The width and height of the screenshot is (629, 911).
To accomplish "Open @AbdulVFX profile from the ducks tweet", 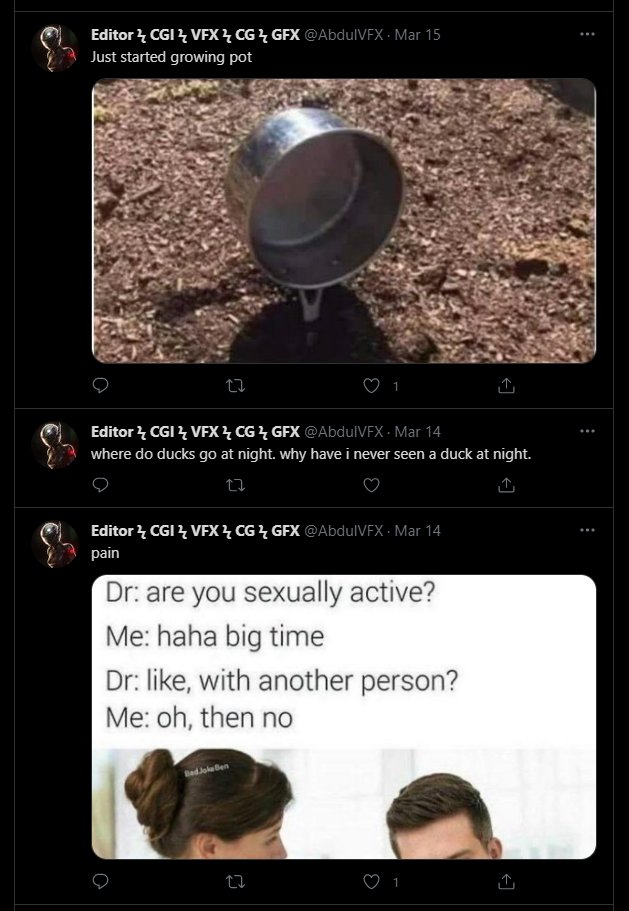I will tap(343, 432).
